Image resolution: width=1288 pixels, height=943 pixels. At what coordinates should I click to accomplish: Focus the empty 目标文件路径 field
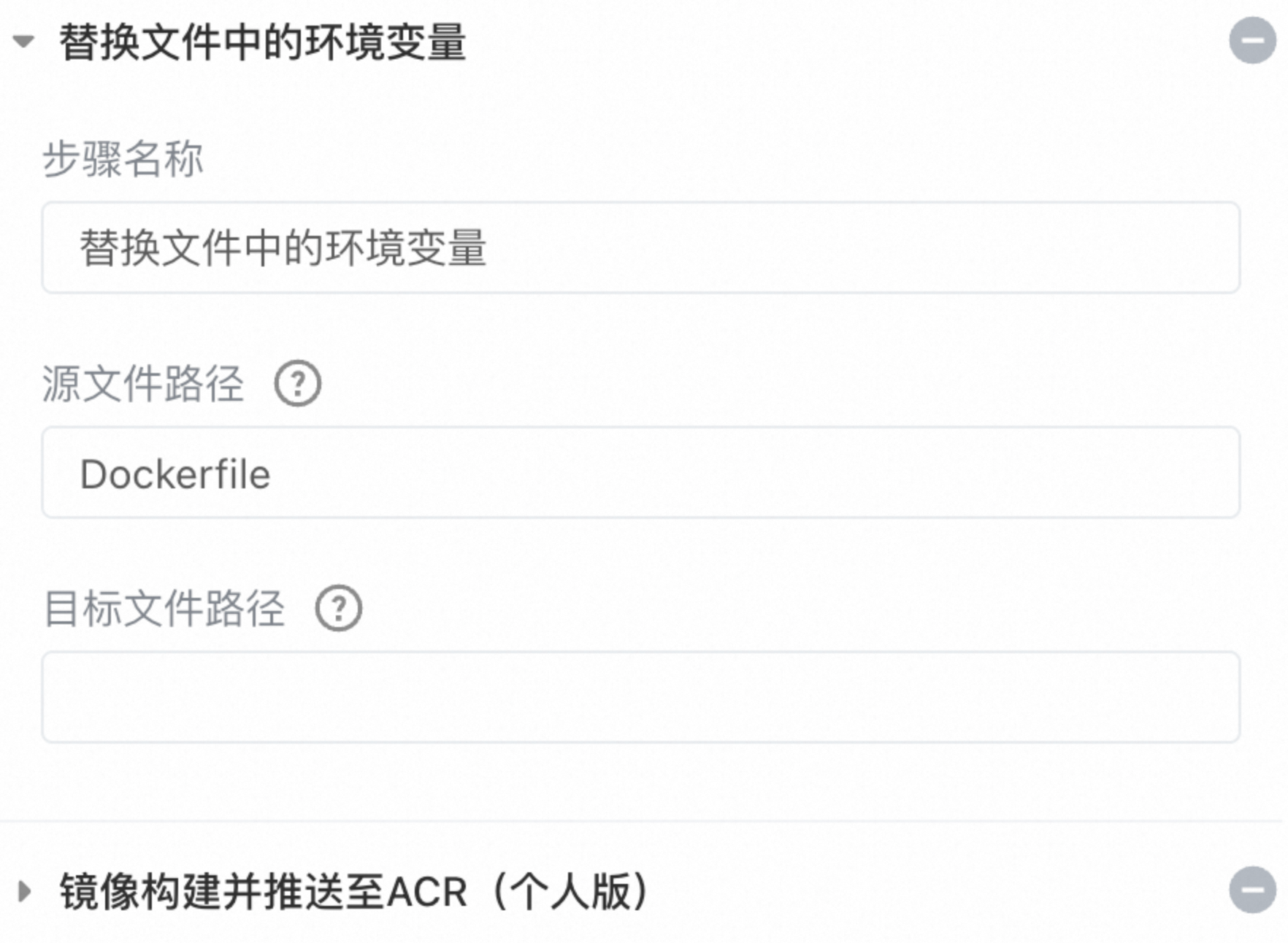640,697
